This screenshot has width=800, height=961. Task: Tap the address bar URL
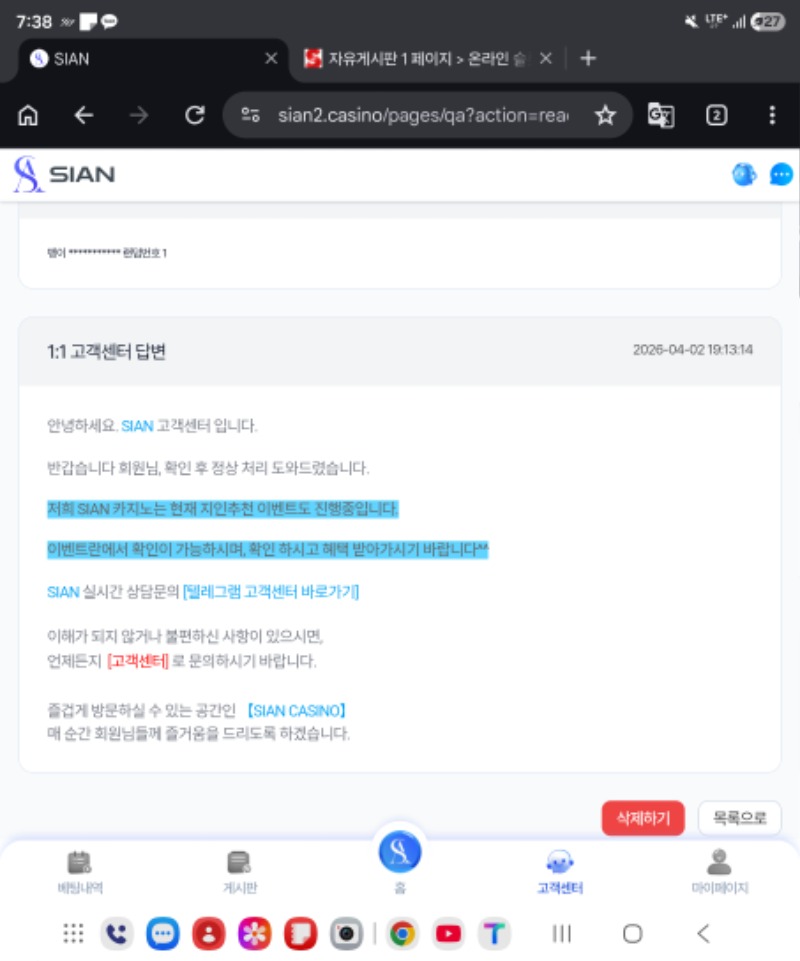pos(420,116)
